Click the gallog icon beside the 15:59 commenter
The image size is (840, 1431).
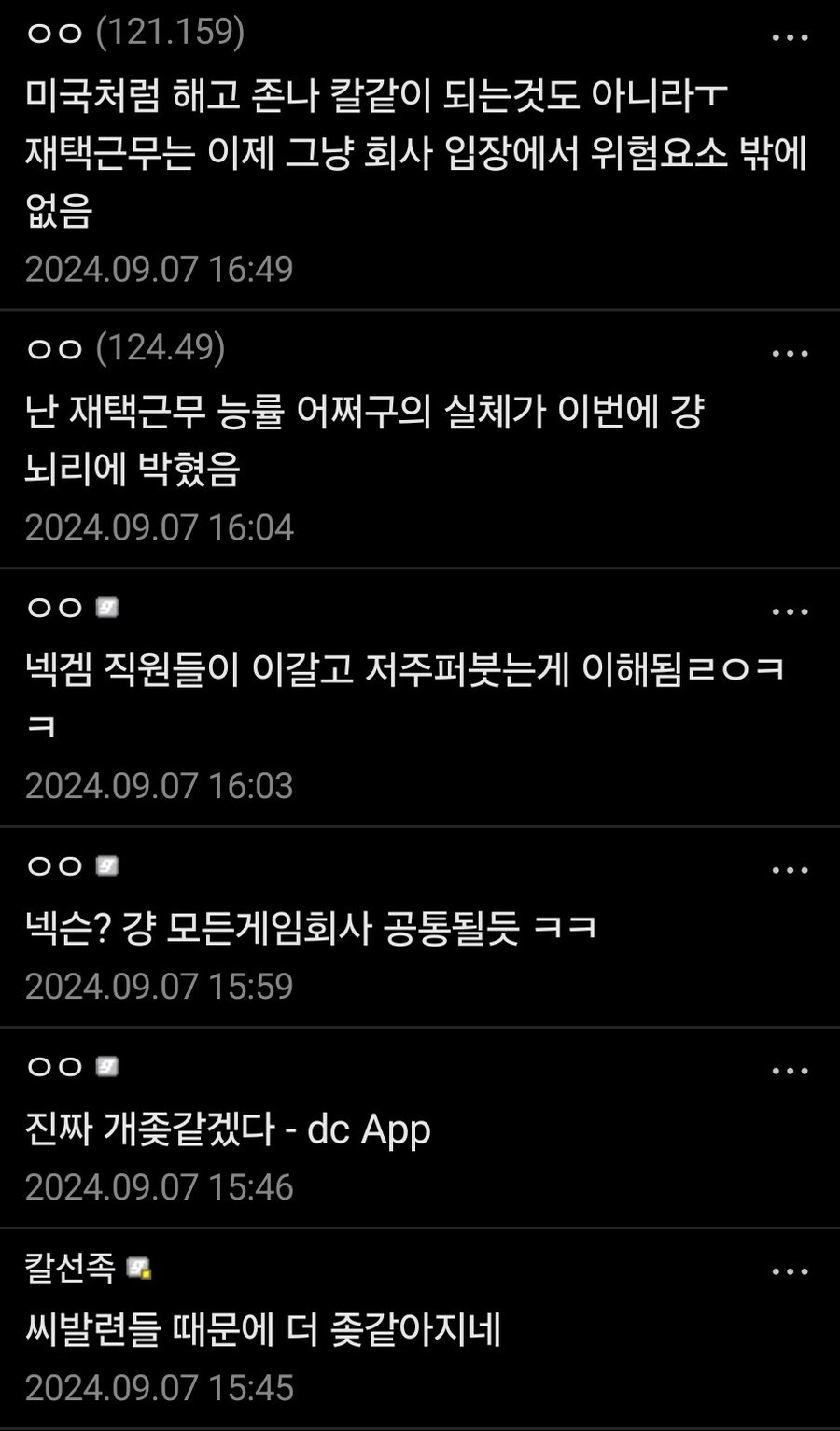[105, 866]
